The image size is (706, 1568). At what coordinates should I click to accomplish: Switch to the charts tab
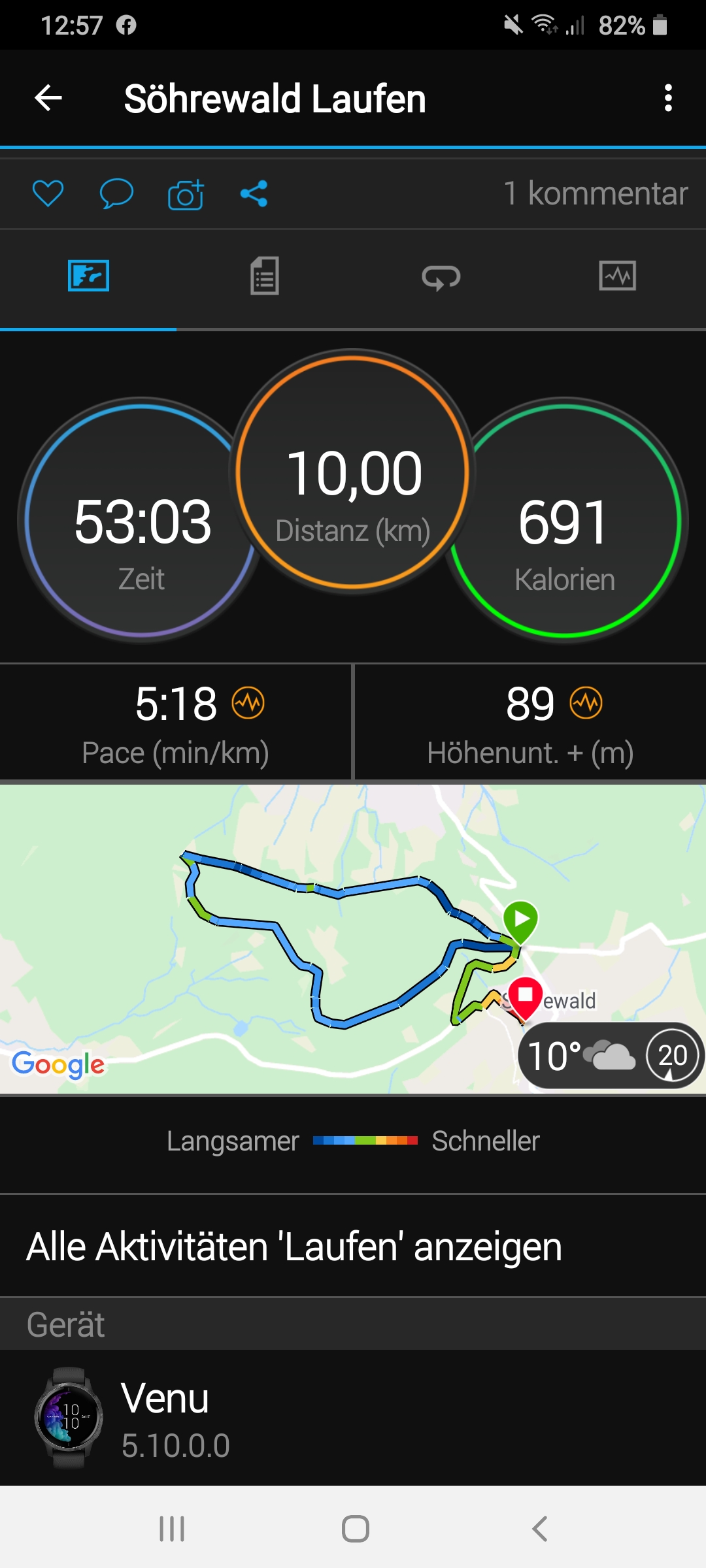pyautogui.click(x=617, y=276)
